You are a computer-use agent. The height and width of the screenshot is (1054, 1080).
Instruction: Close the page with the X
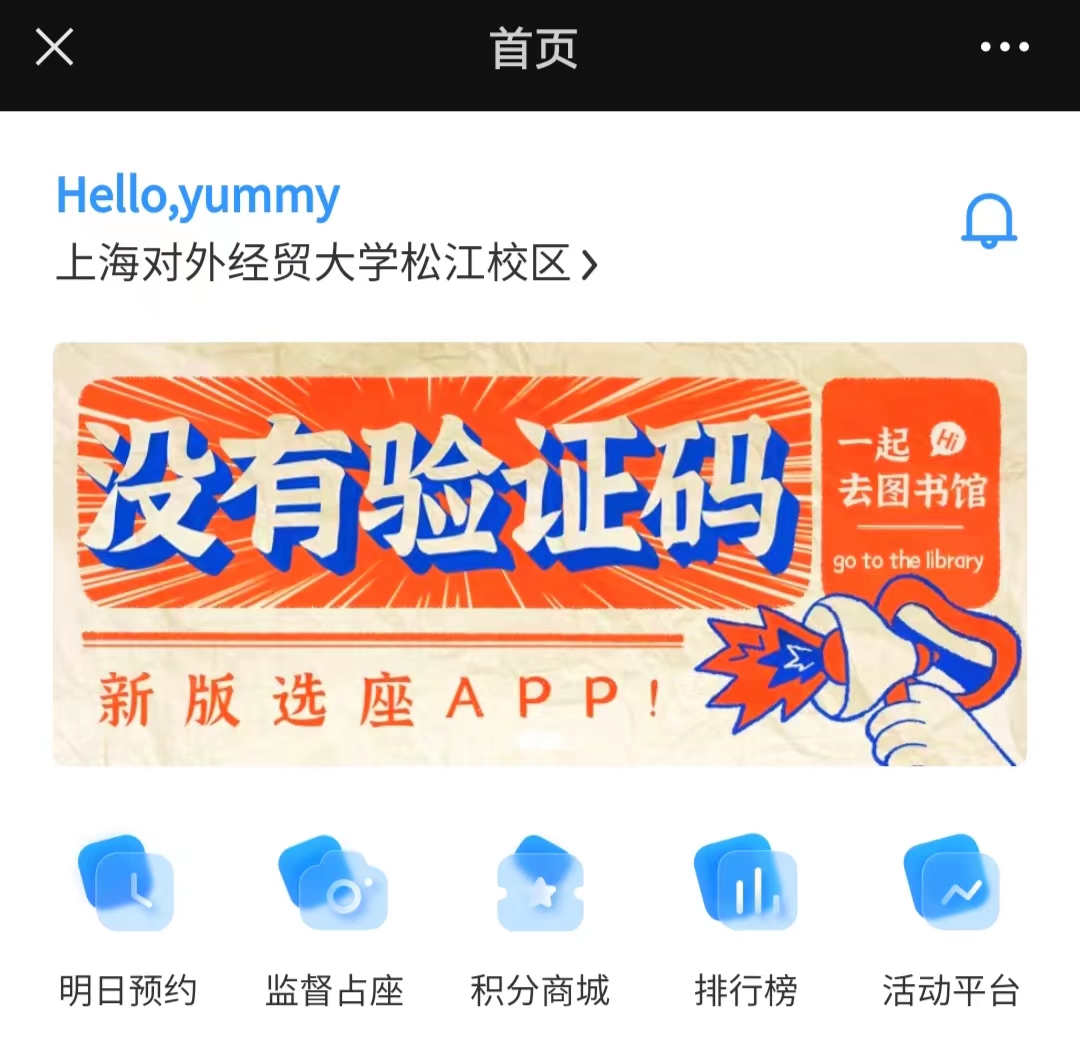pyautogui.click(x=54, y=47)
